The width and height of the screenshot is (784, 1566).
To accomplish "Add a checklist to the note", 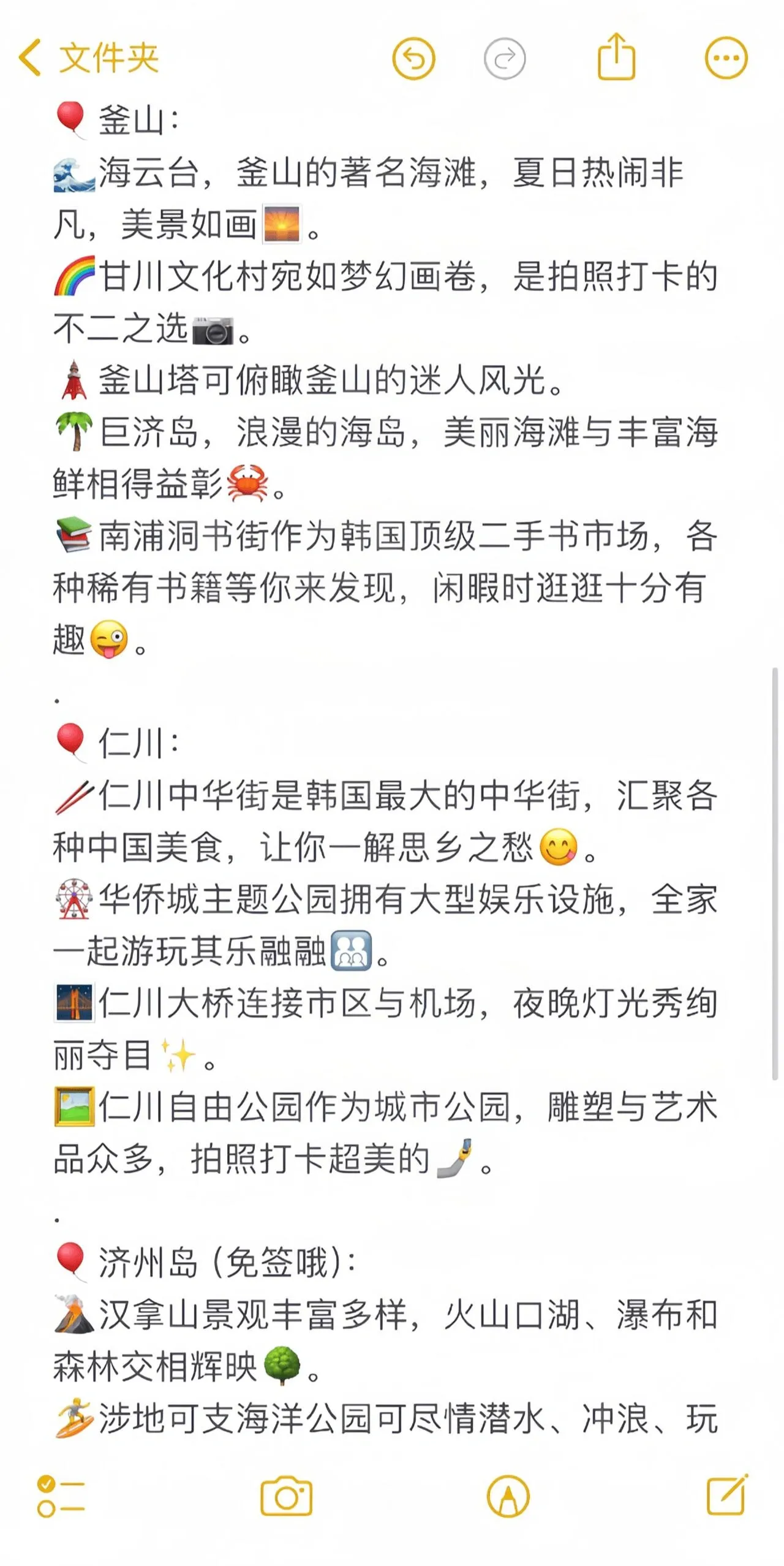I will pyautogui.click(x=61, y=1497).
